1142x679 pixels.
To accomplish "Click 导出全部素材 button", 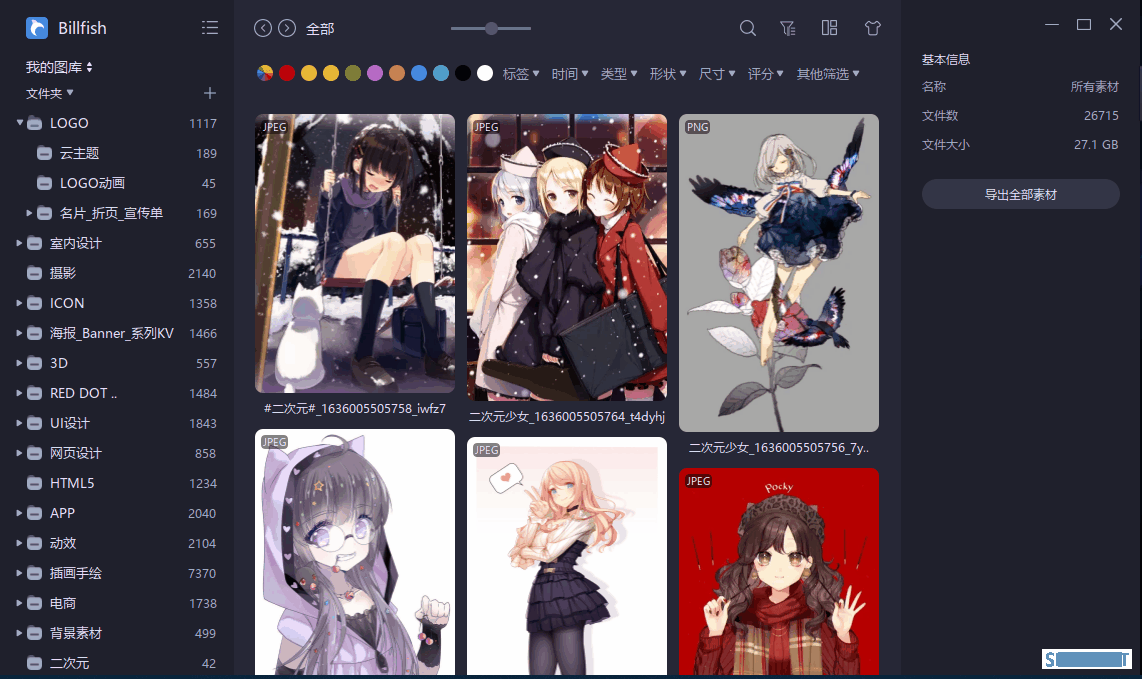I will click(1020, 194).
